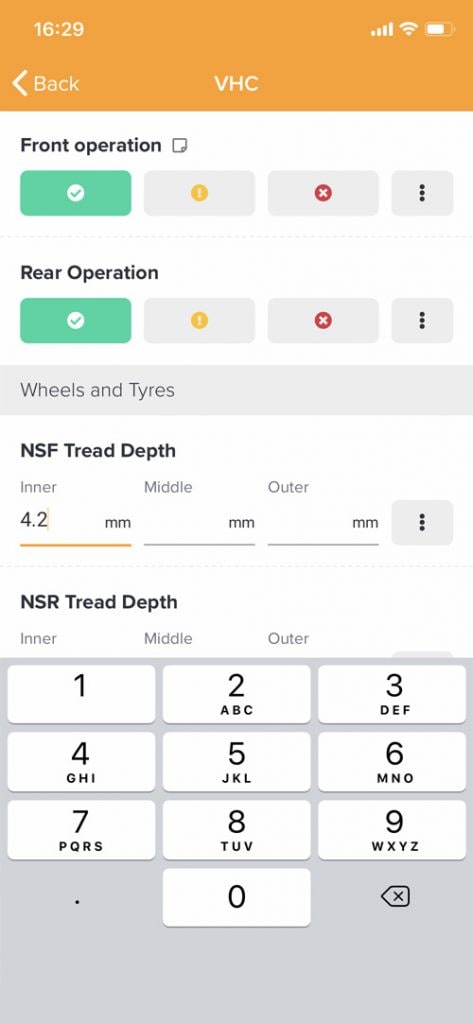Screen dimensions: 473x1024
Task: Tap the 0 key on the keypad
Action: 236,897
